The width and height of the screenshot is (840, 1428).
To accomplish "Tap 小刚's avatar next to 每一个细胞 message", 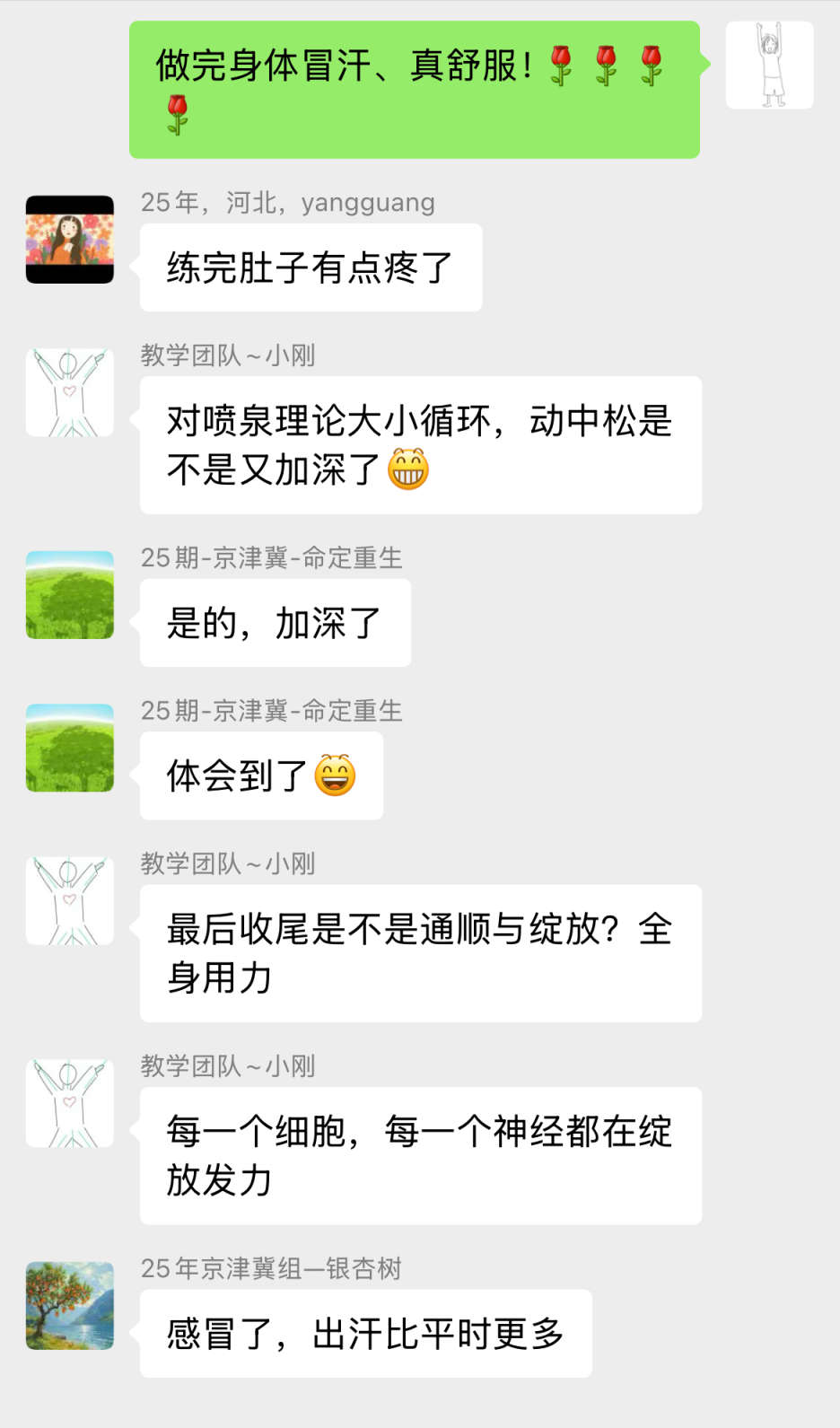I will [x=70, y=1103].
